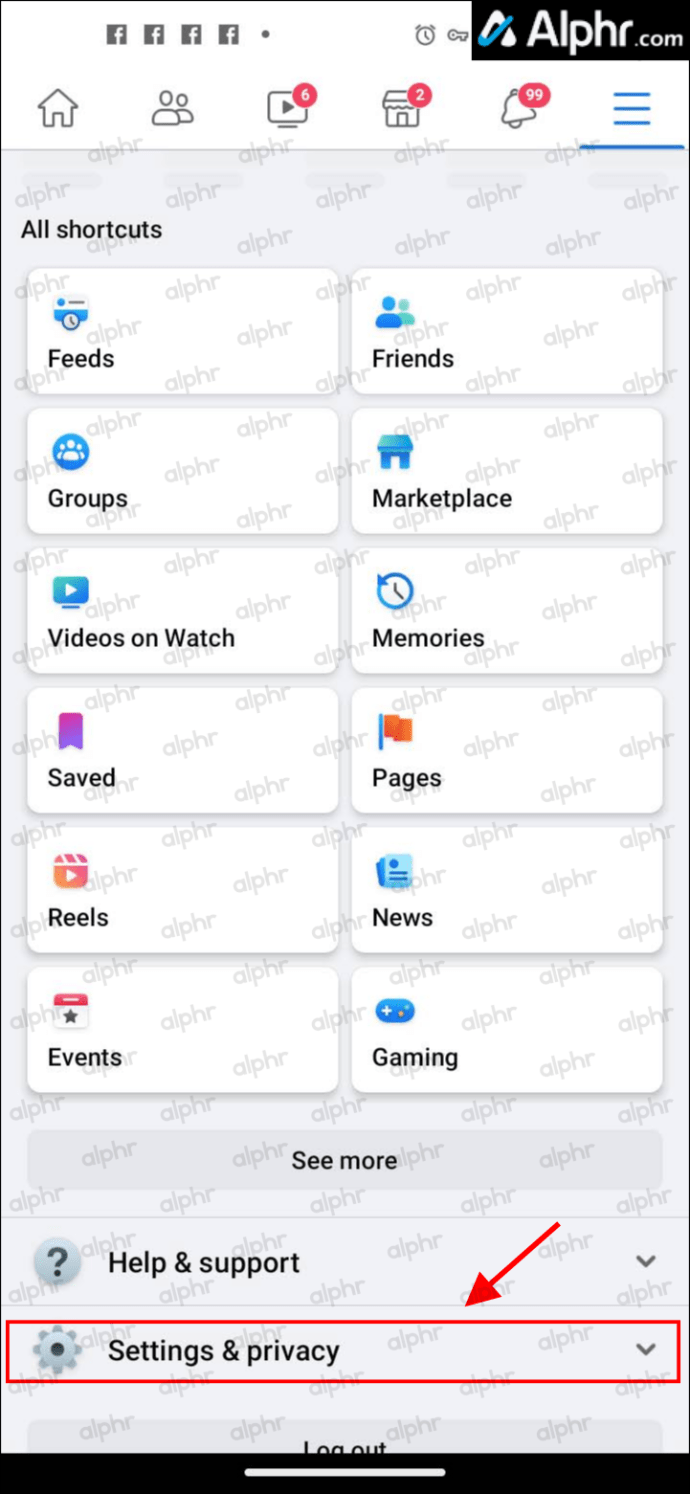Open the notifications bell

tap(518, 108)
